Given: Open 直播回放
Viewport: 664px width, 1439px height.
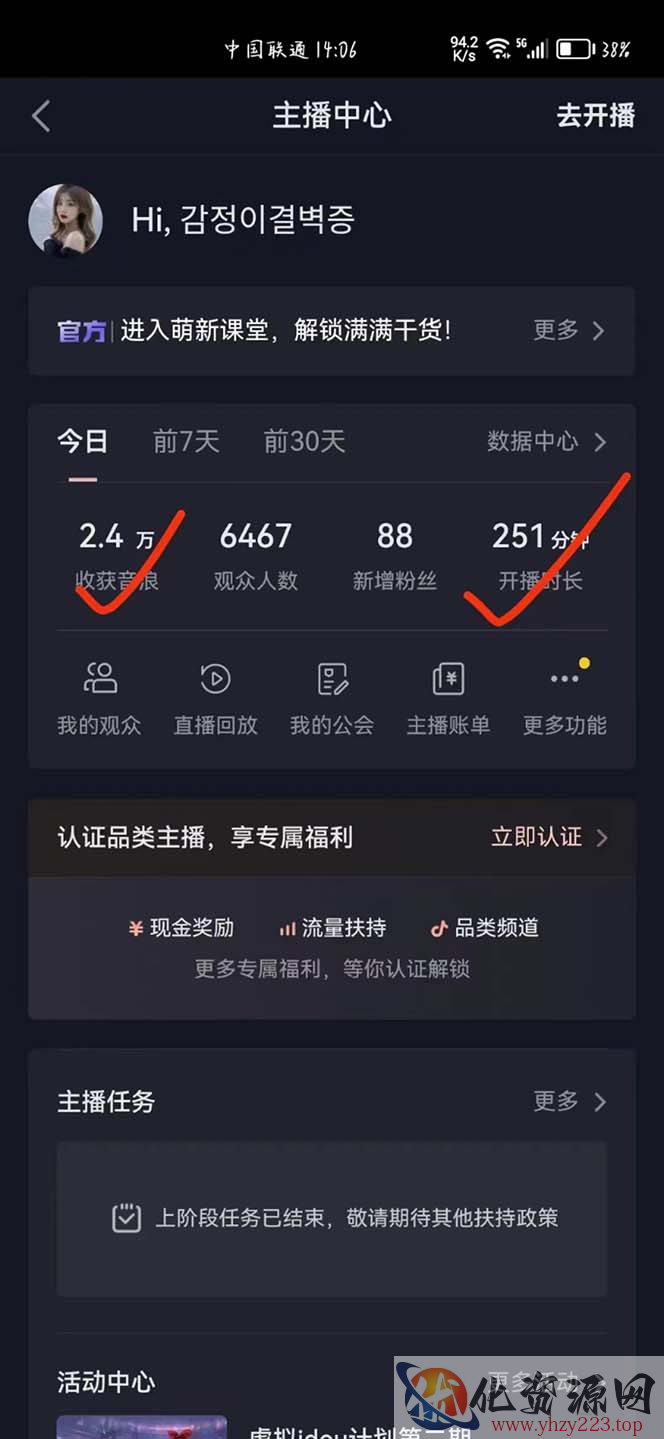Looking at the screenshot, I should [215, 698].
